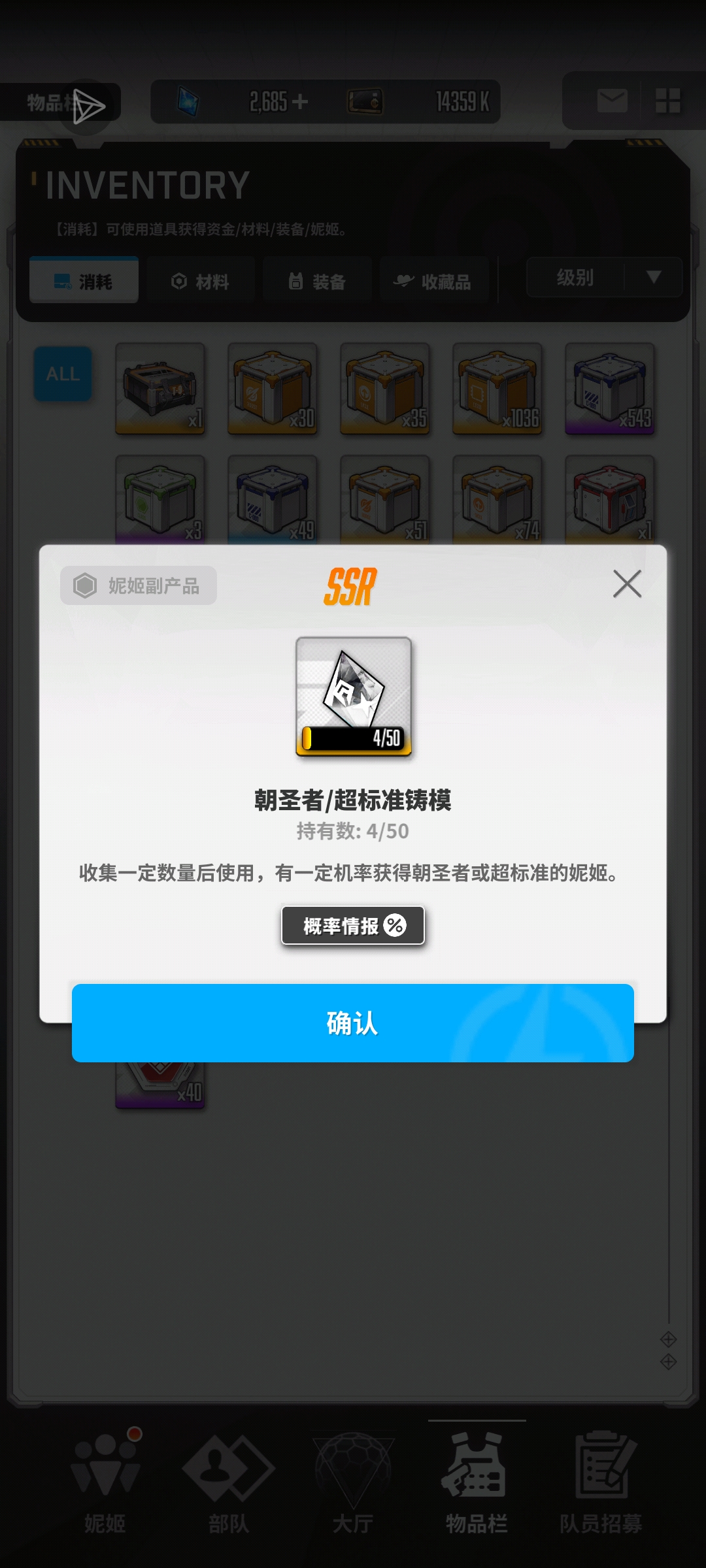Tap the blue 确认 confirm button
Image resolution: width=706 pixels, height=1568 pixels.
353,1023
